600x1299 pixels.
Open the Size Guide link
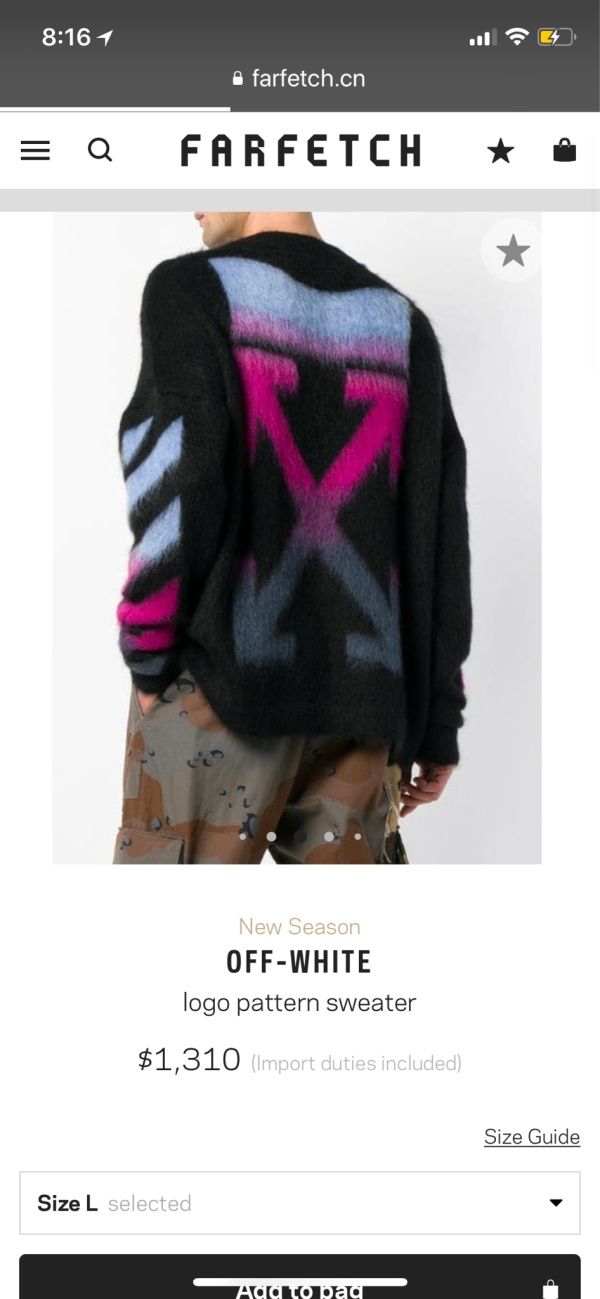click(531, 1136)
